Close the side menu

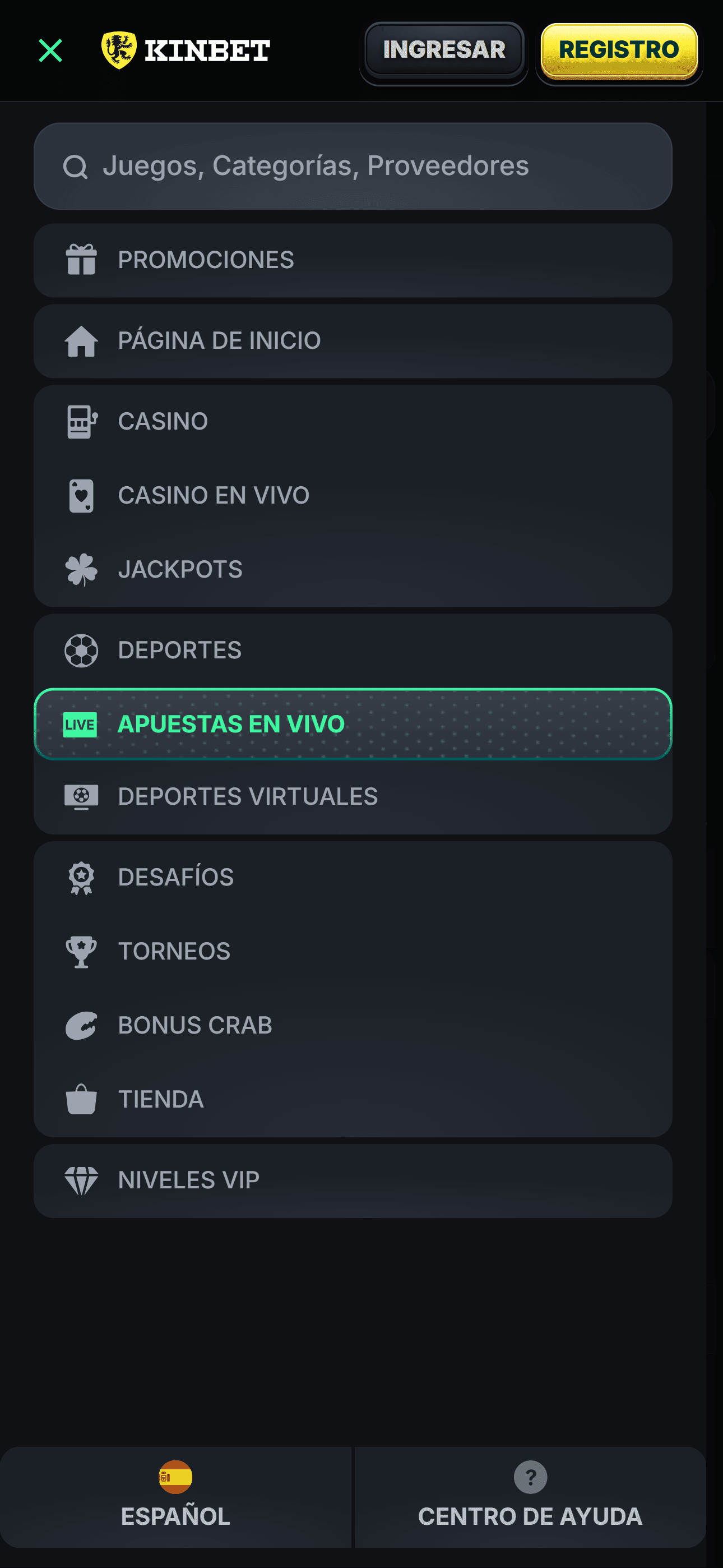click(50, 50)
